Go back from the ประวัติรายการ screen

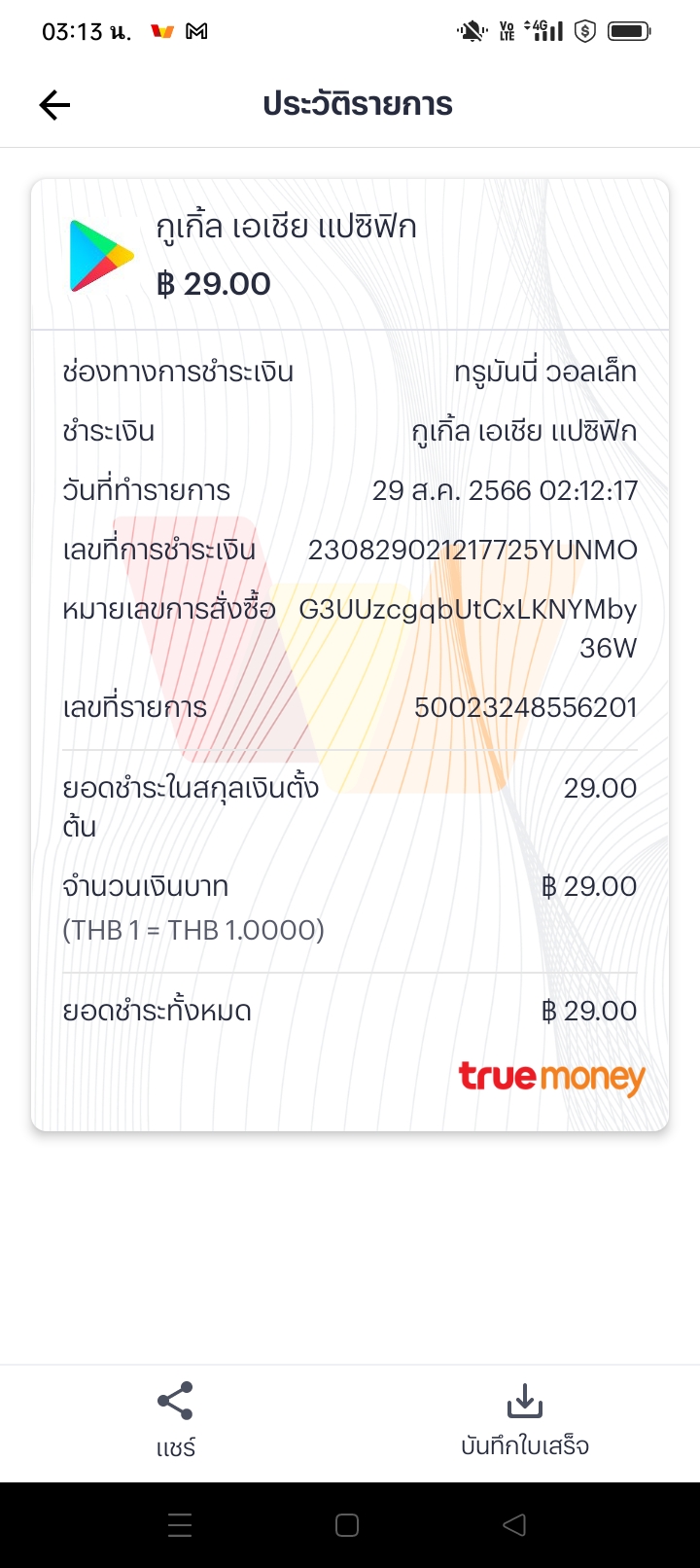pyautogui.click(x=54, y=105)
